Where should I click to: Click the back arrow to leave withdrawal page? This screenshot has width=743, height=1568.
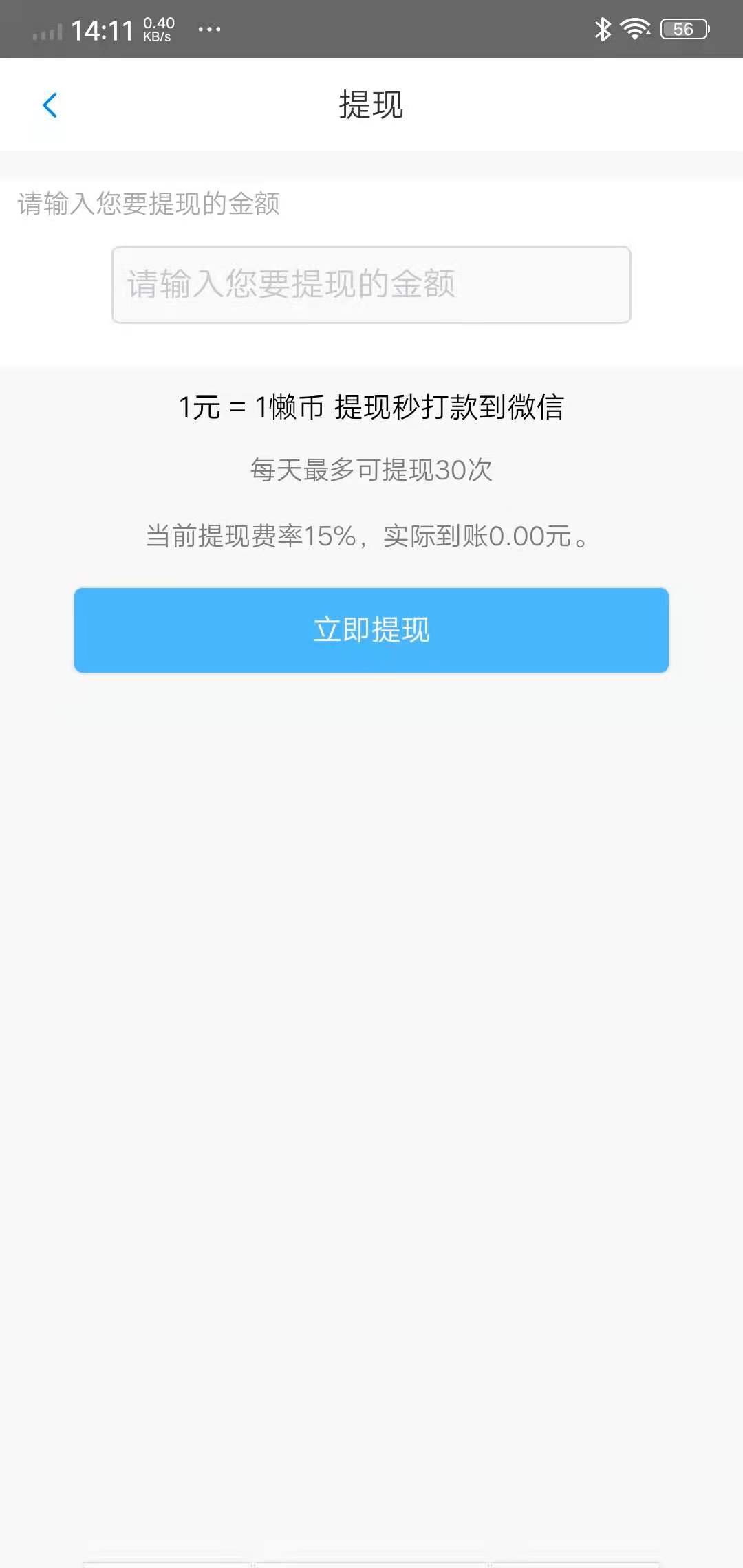tap(50, 105)
